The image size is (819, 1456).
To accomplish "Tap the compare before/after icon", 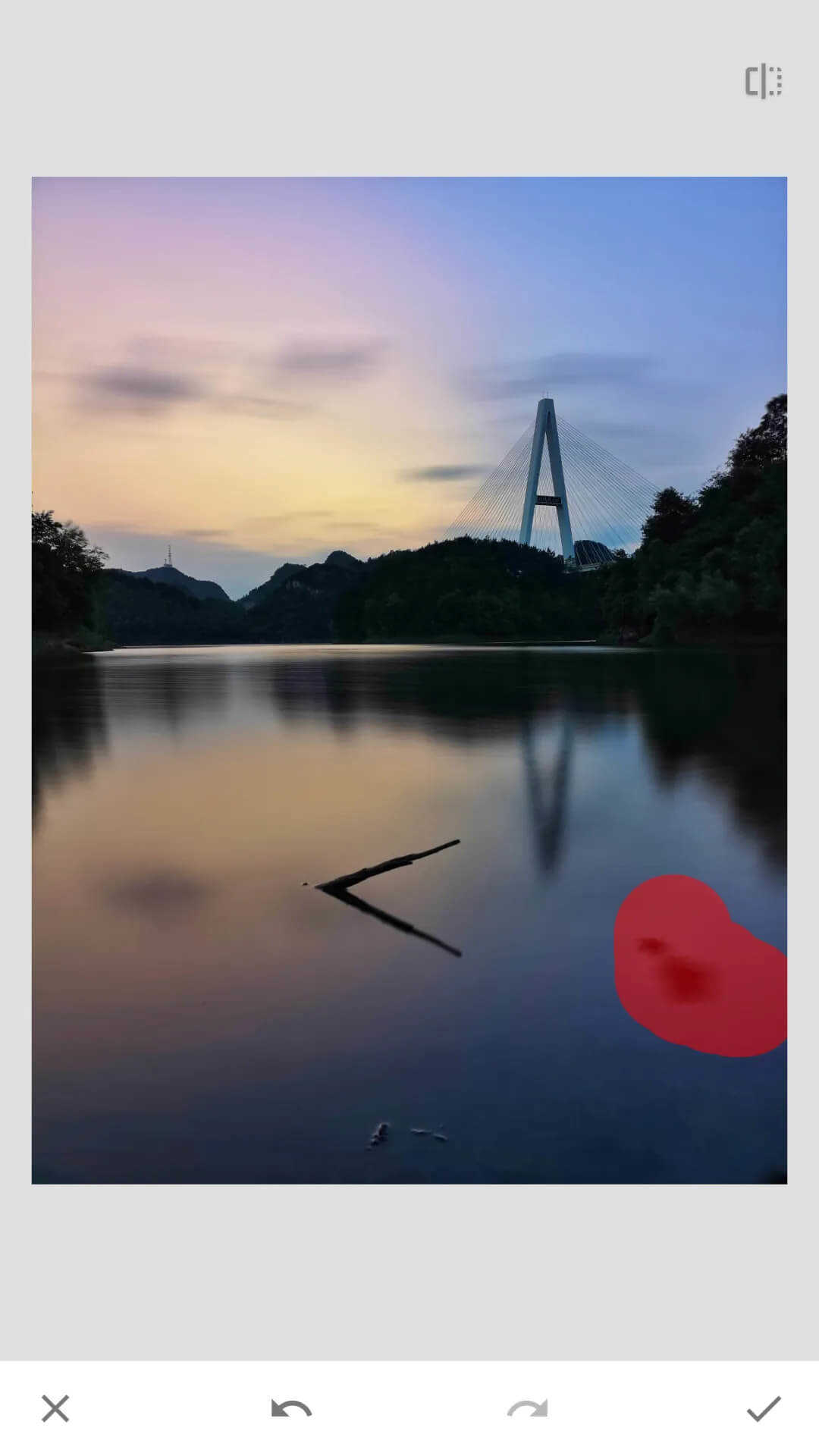I will click(x=763, y=81).
